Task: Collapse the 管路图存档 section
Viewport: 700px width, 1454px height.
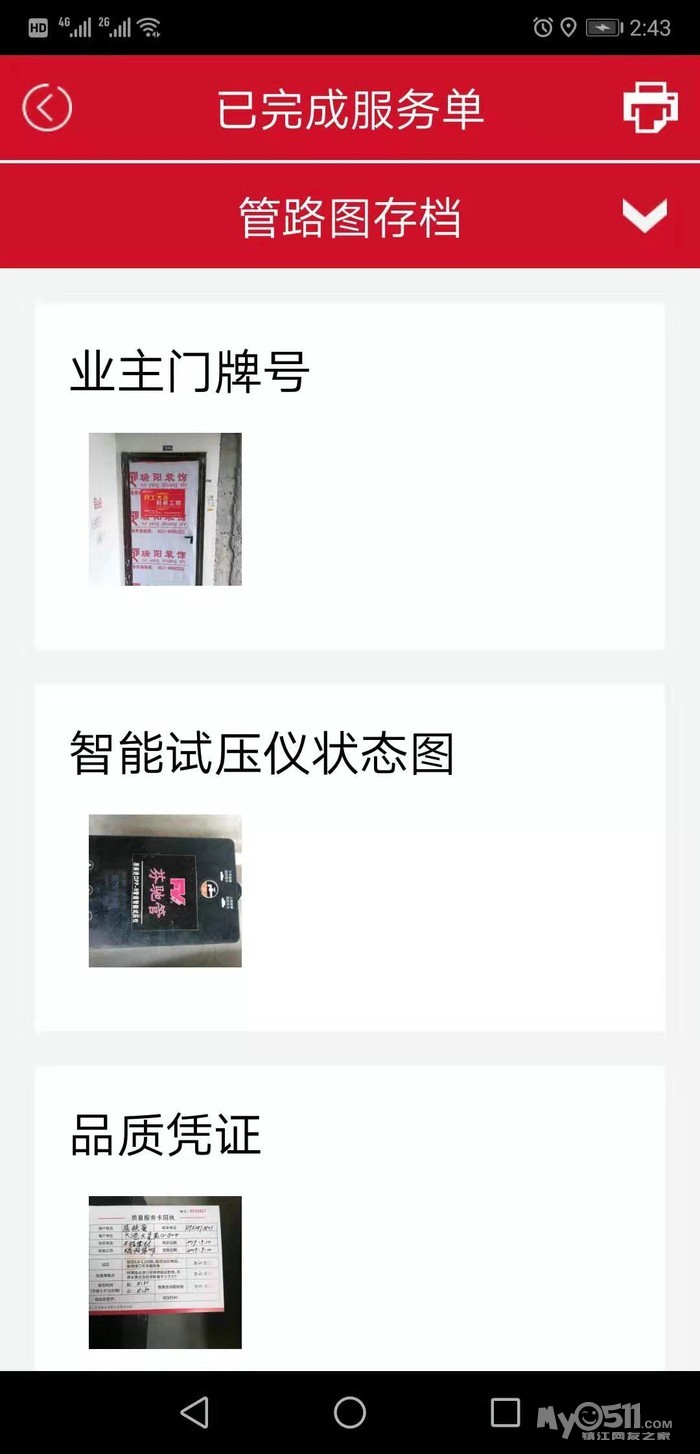Action: coord(644,215)
